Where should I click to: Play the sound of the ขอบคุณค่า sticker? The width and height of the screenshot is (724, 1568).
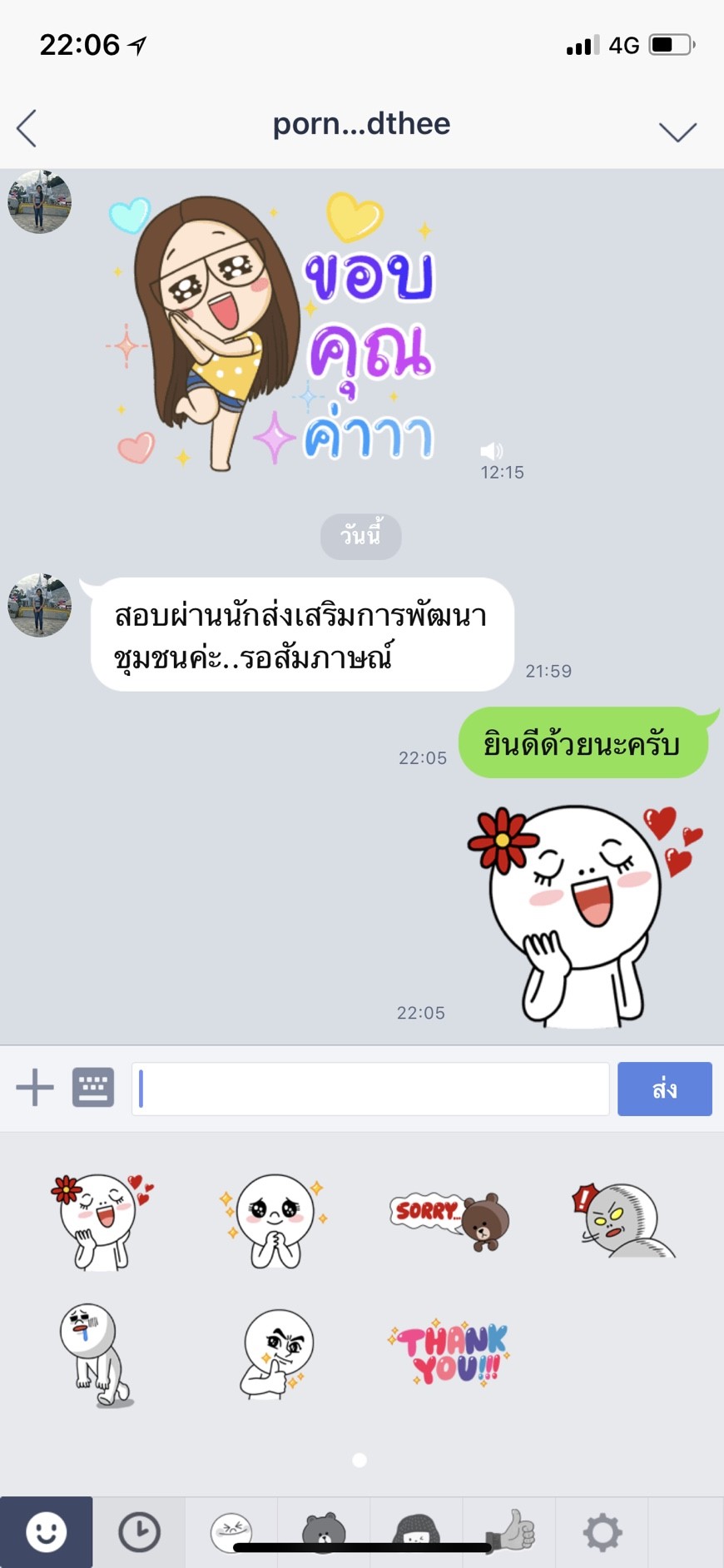[x=491, y=451]
